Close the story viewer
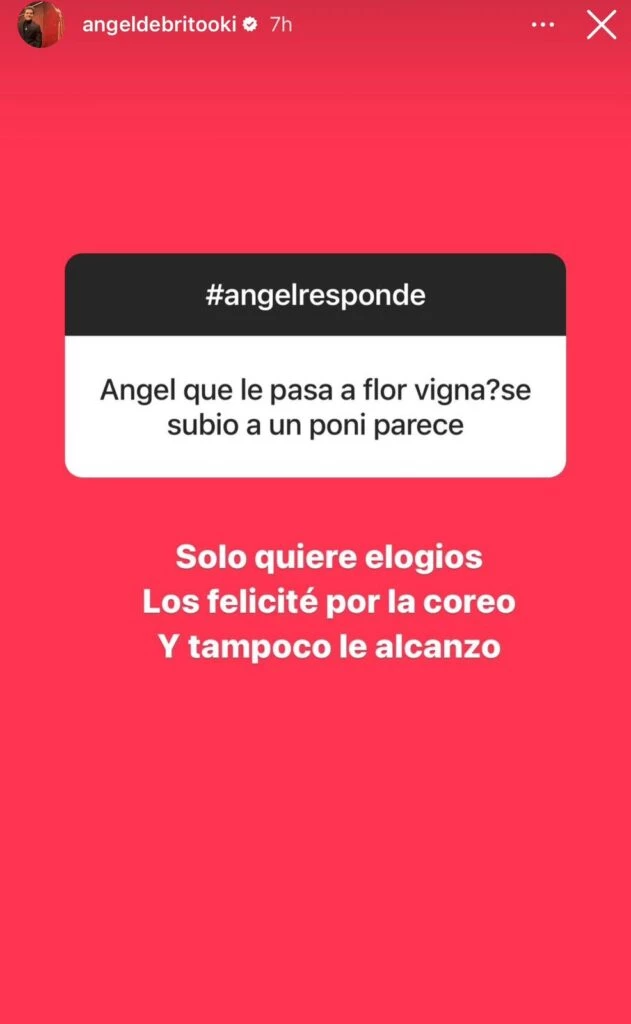The height and width of the screenshot is (1024, 631). coord(601,25)
